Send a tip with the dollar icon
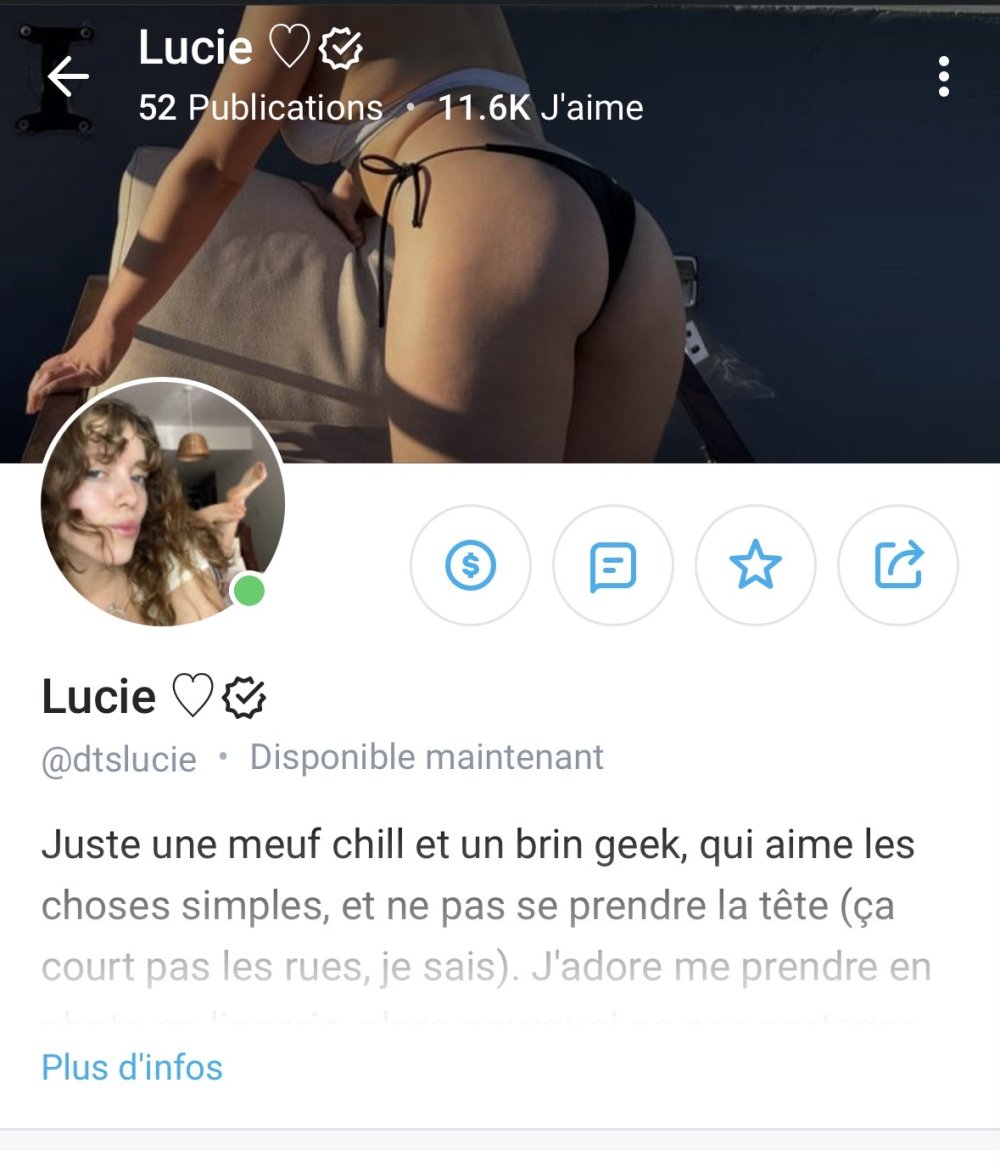 tap(470, 566)
